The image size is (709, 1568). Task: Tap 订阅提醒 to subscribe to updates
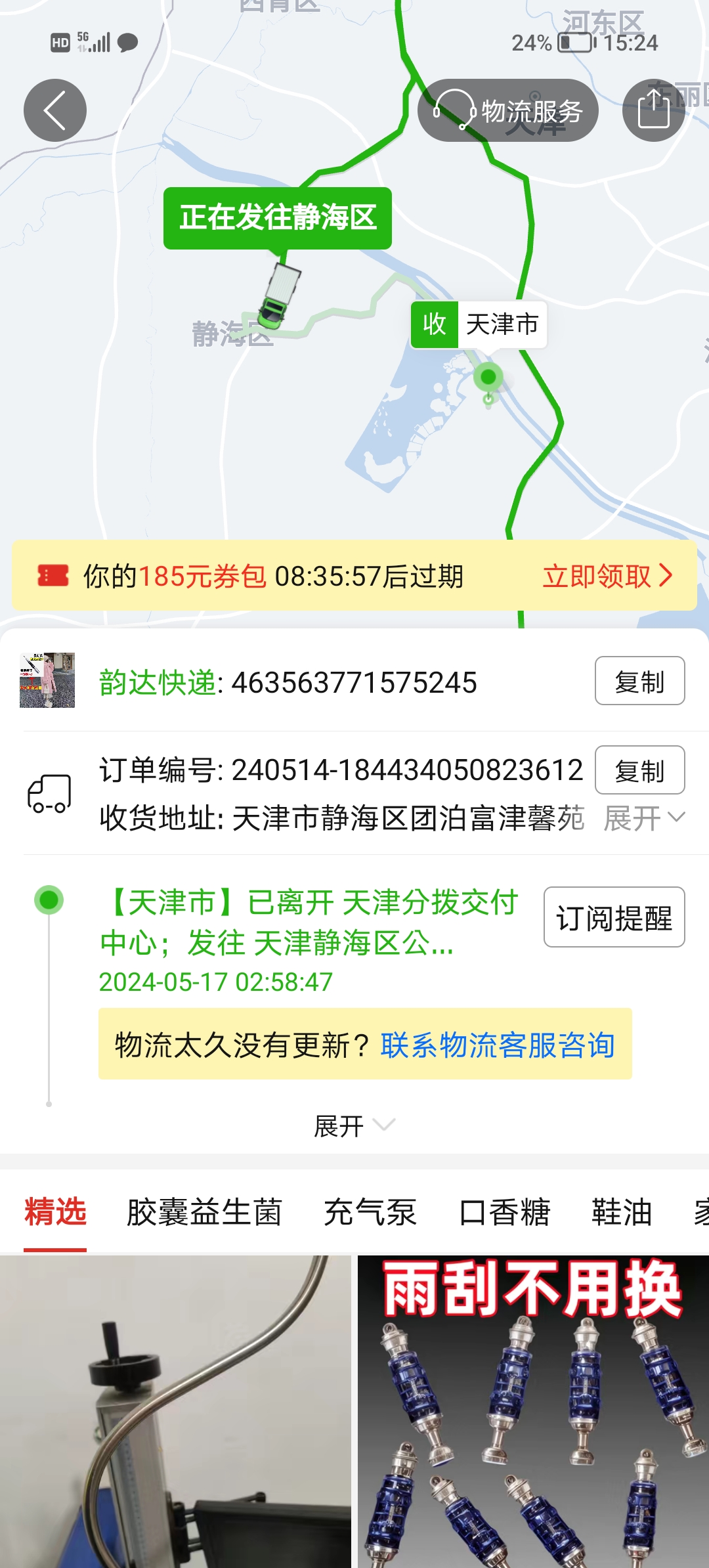tap(614, 917)
